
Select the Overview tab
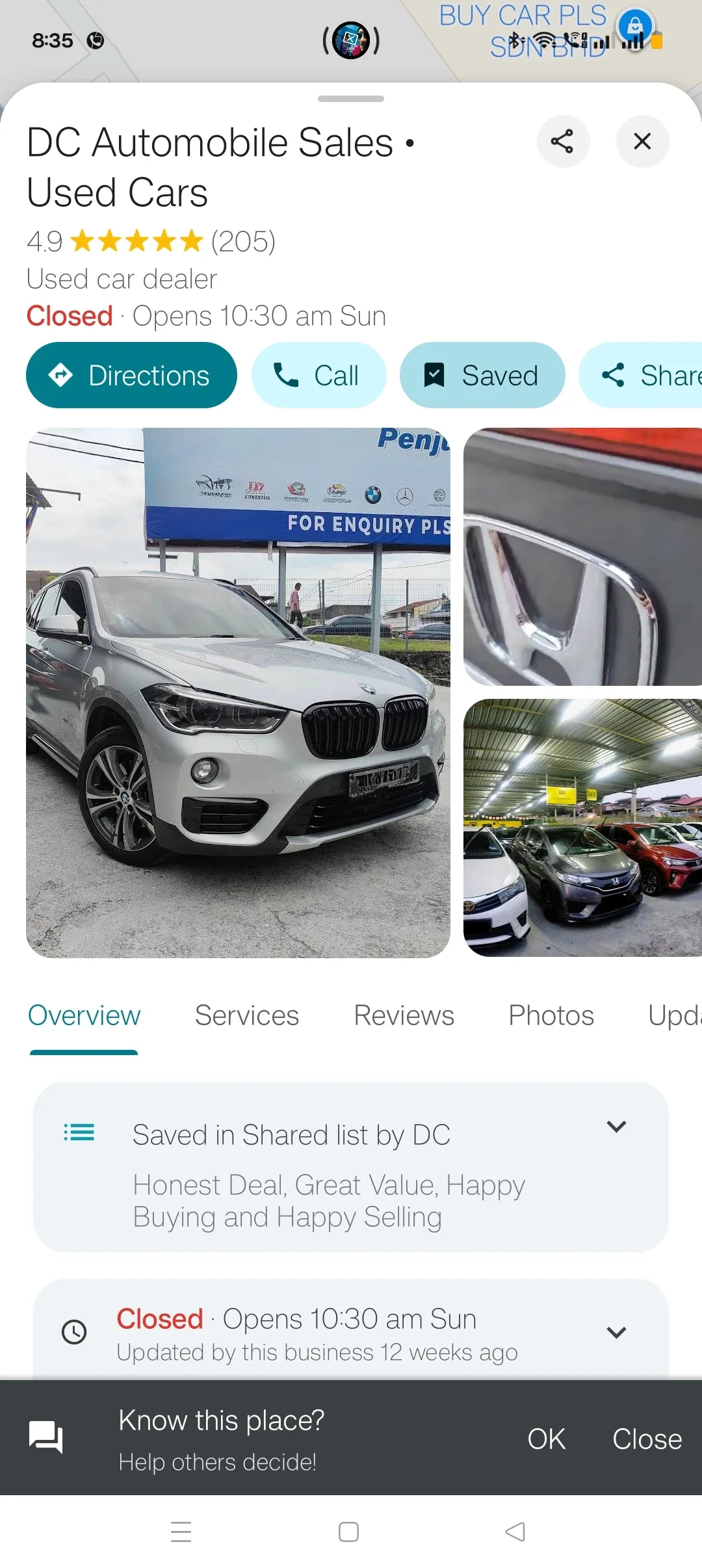click(84, 1015)
